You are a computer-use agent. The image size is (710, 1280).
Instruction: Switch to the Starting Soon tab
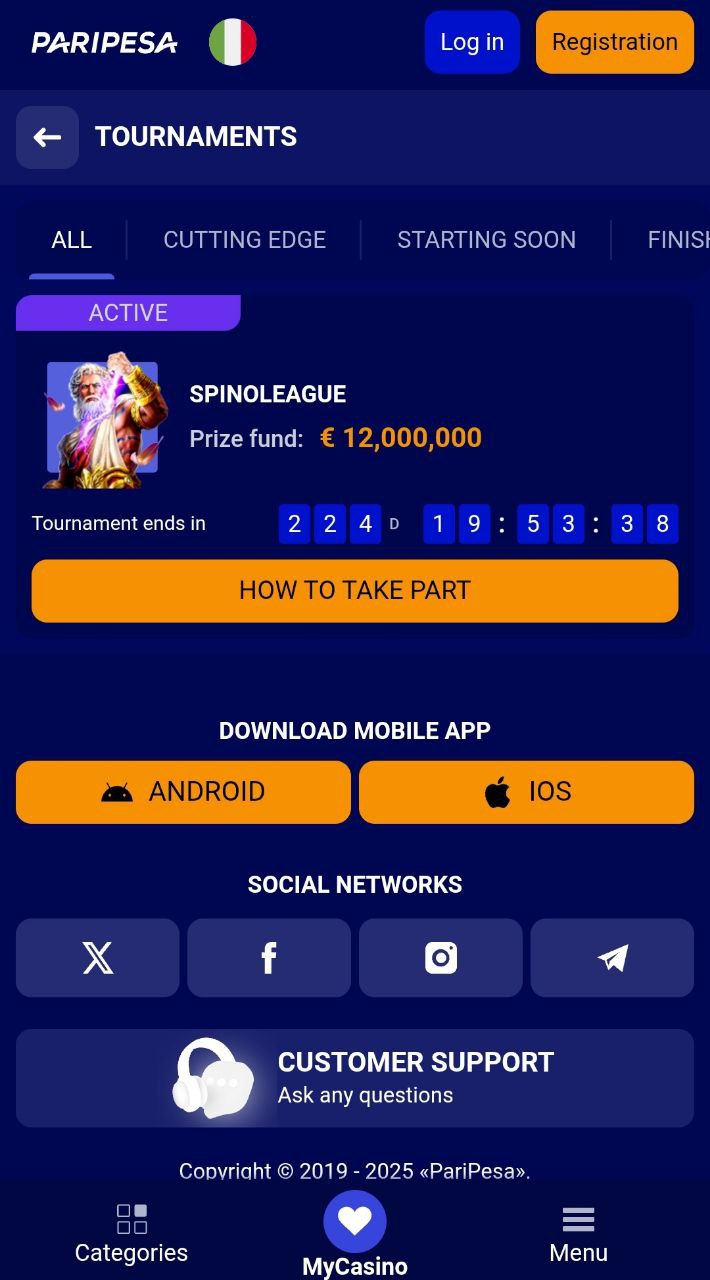click(486, 240)
